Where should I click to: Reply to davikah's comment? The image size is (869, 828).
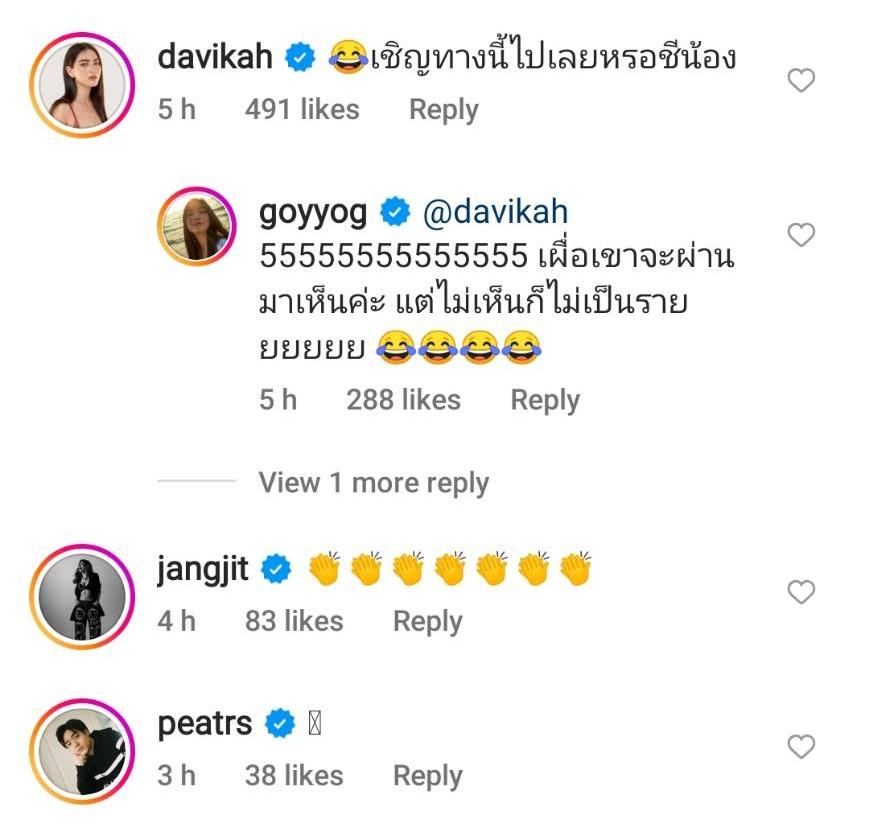(443, 109)
